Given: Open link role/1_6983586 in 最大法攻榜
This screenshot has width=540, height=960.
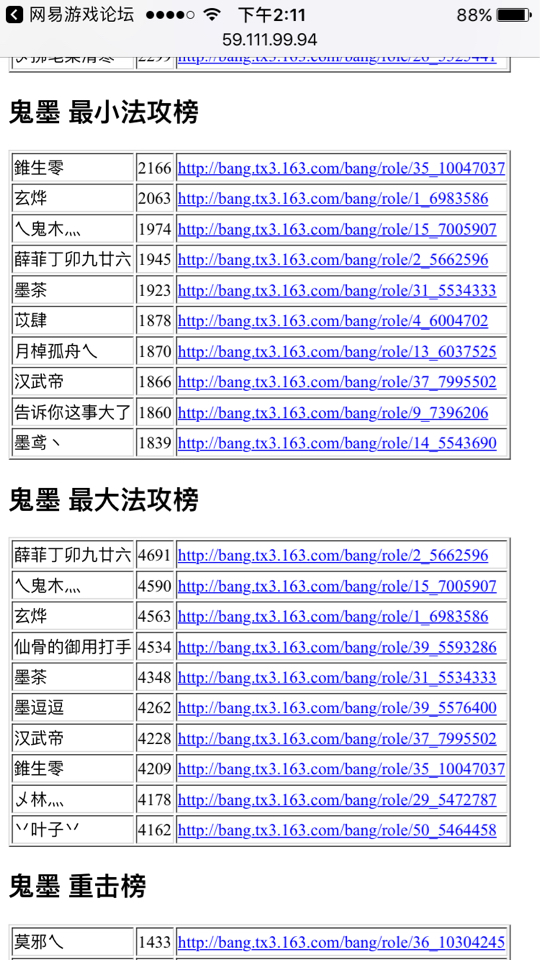Looking at the screenshot, I should (333, 617).
